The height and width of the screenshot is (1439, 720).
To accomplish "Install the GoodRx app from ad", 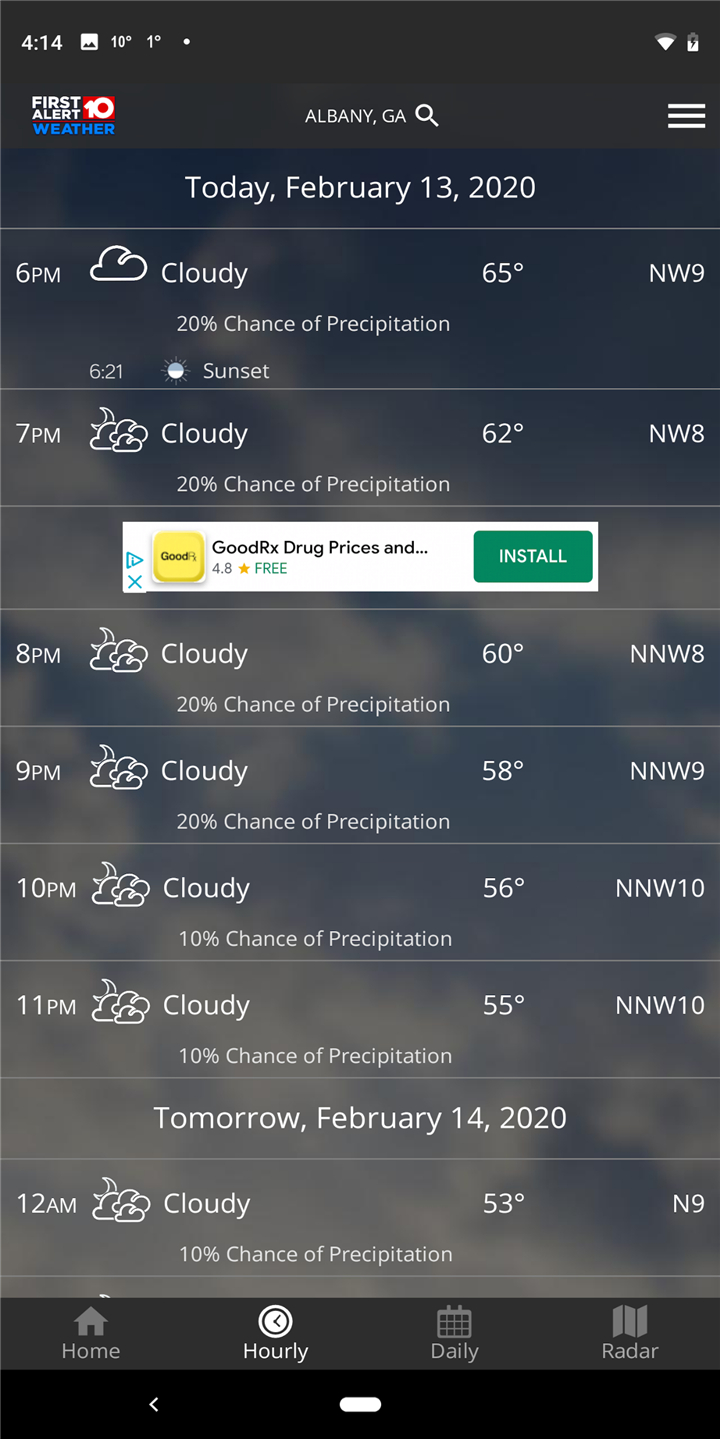I will tap(533, 556).
